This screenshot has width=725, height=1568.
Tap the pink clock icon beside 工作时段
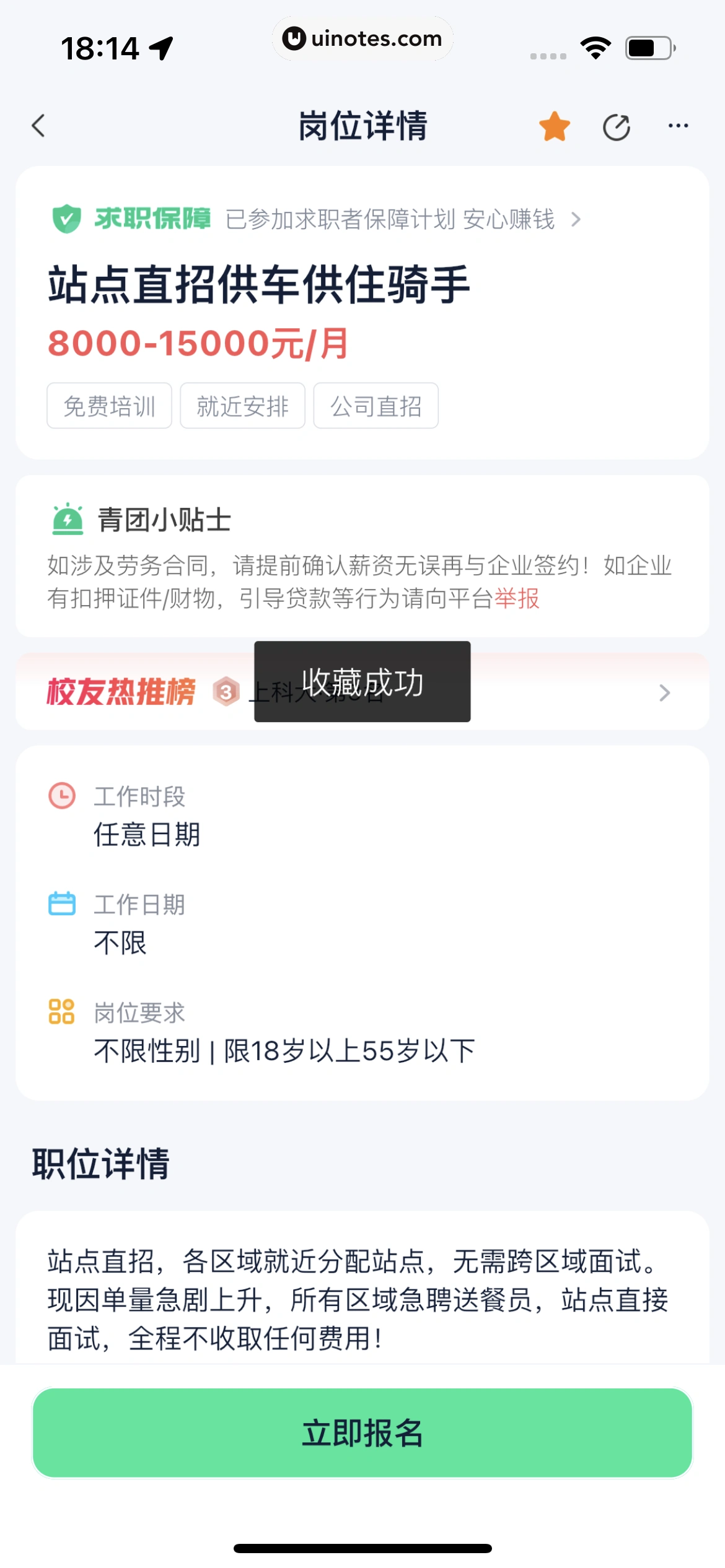click(63, 796)
